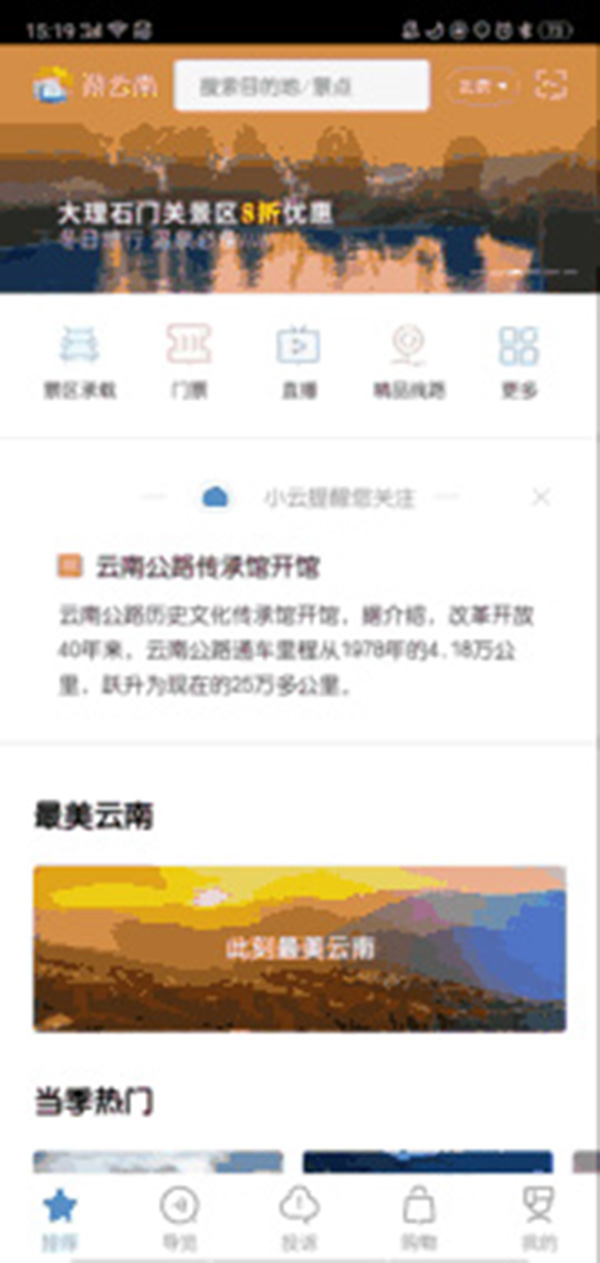Dismiss the 小云提醒您关注 card

tap(541, 497)
